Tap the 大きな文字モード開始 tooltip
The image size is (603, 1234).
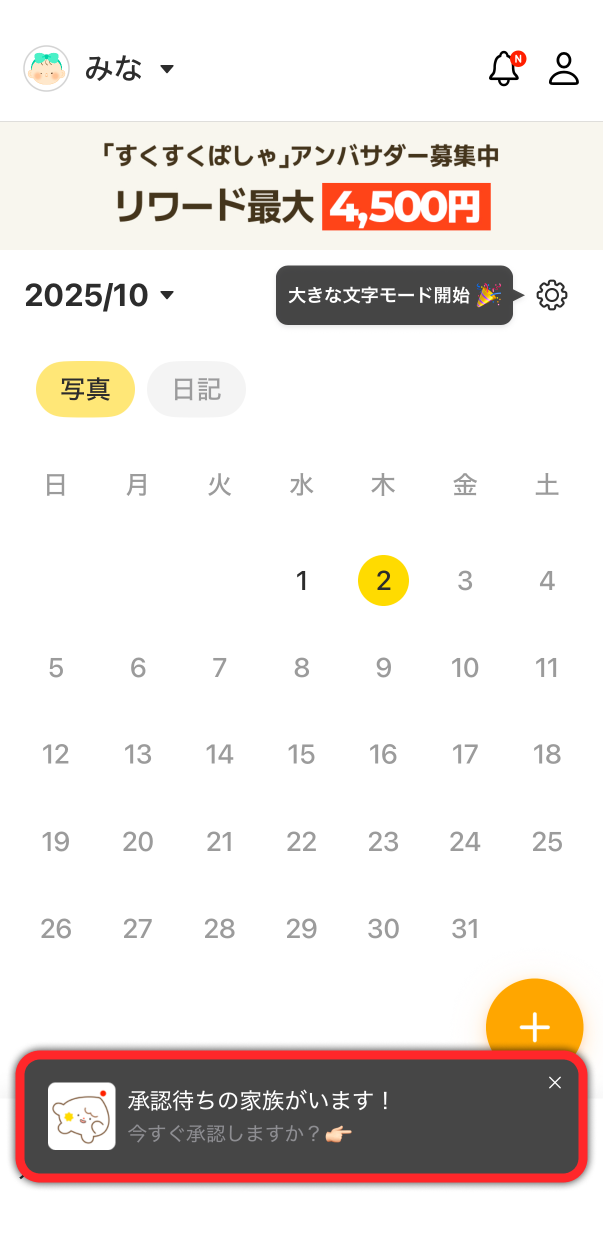coord(395,295)
